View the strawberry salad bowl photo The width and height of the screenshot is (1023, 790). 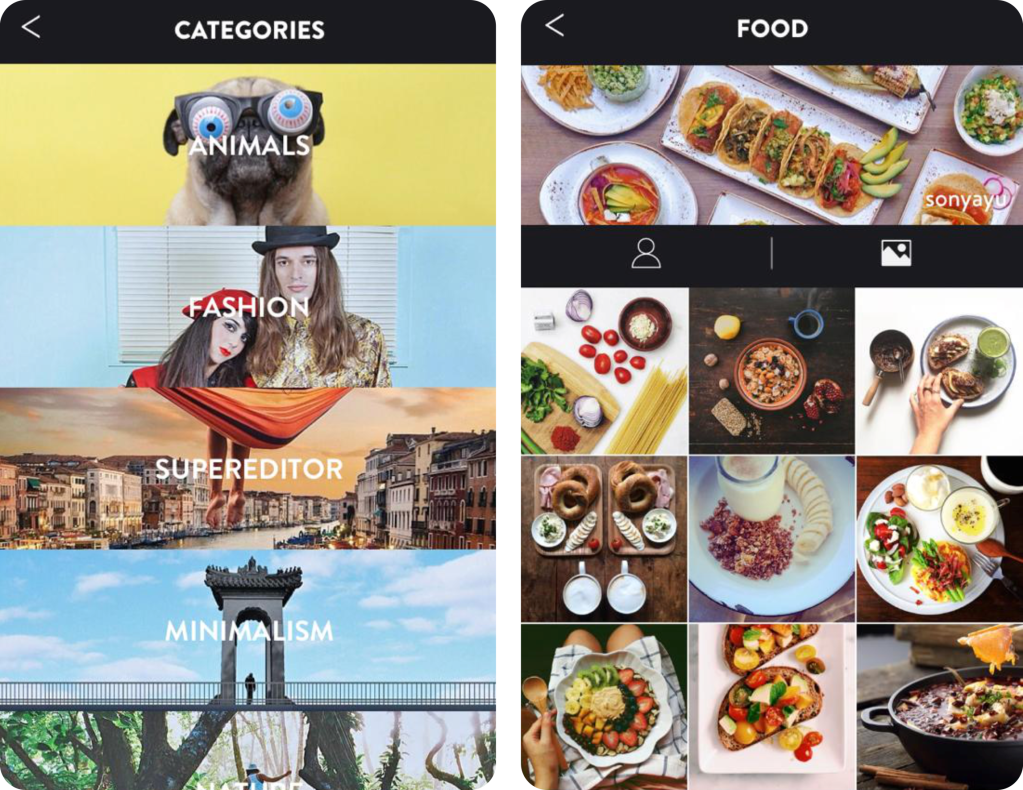(x=603, y=706)
